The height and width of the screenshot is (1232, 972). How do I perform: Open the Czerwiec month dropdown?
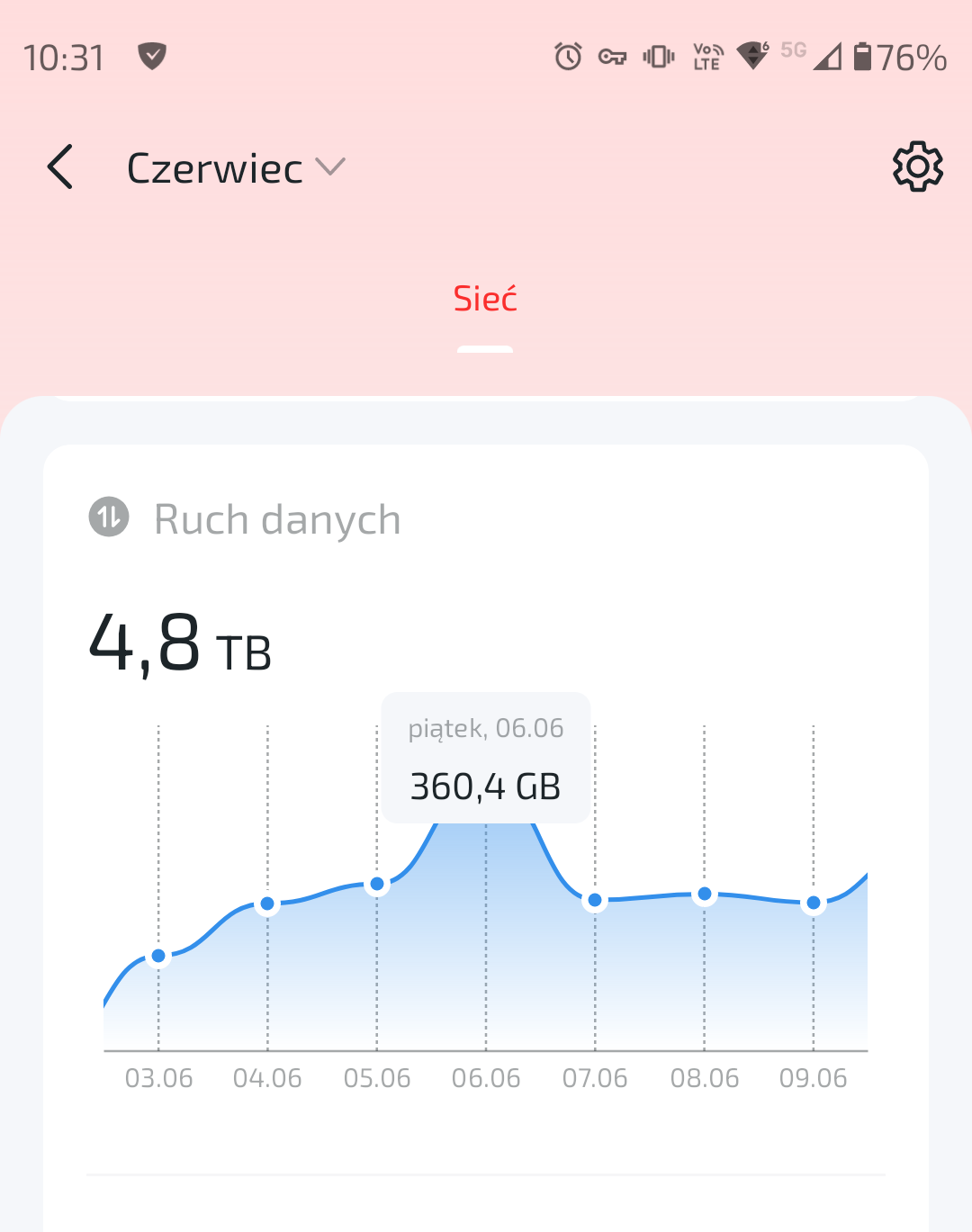pyautogui.click(x=236, y=168)
